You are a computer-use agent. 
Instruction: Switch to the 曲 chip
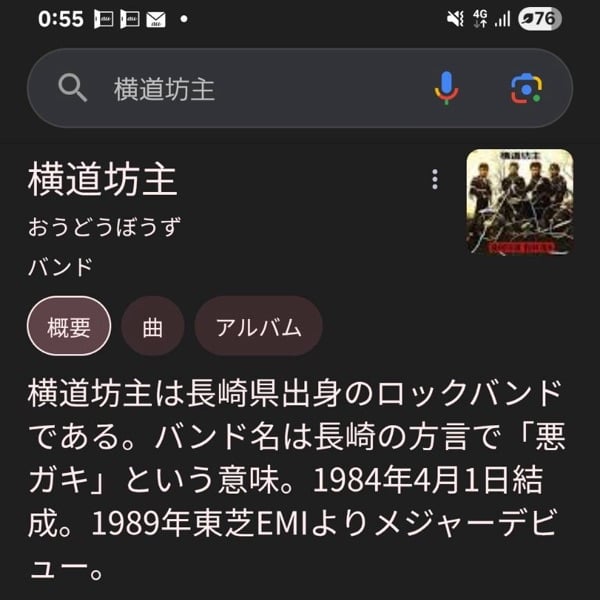click(153, 326)
